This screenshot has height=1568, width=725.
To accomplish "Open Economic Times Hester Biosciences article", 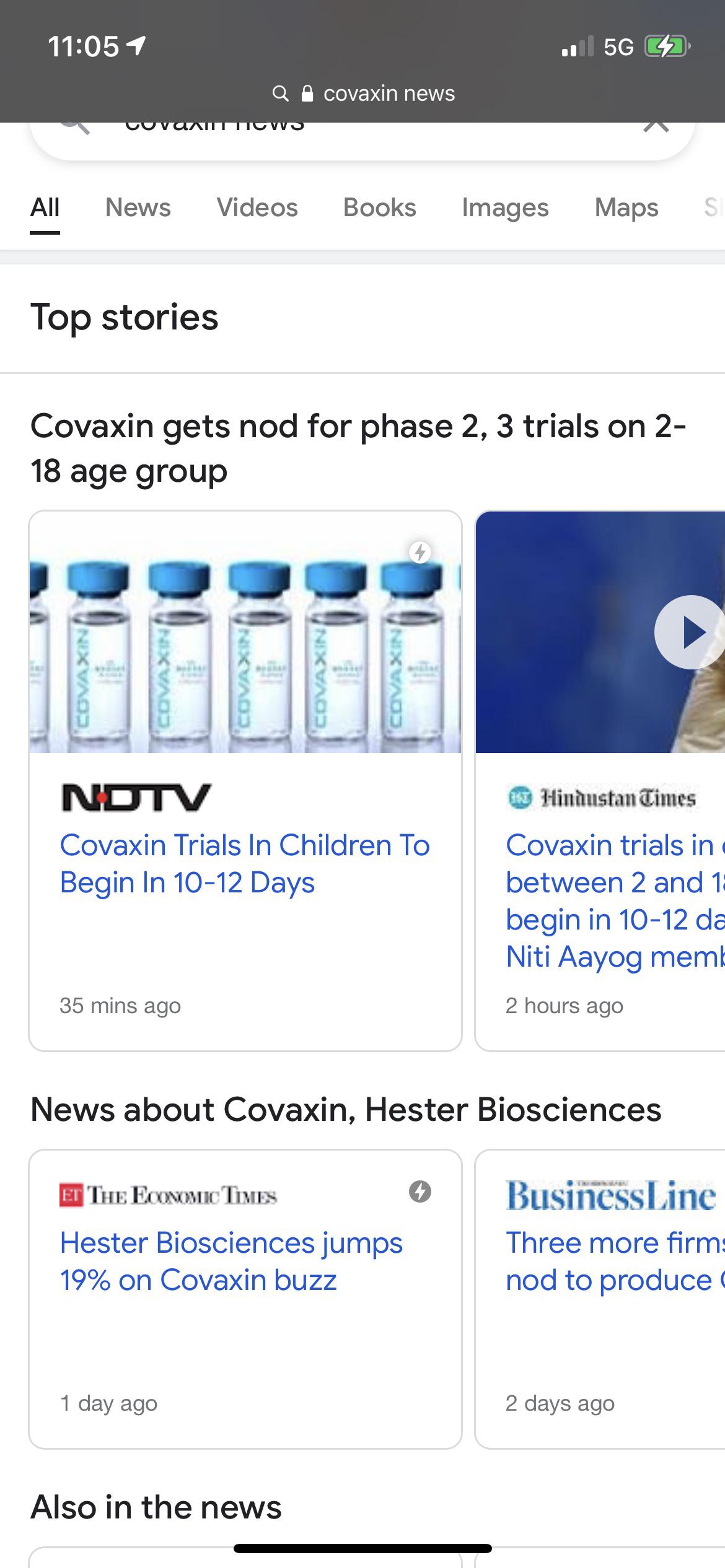I will pyautogui.click(x=231, y=1261).
